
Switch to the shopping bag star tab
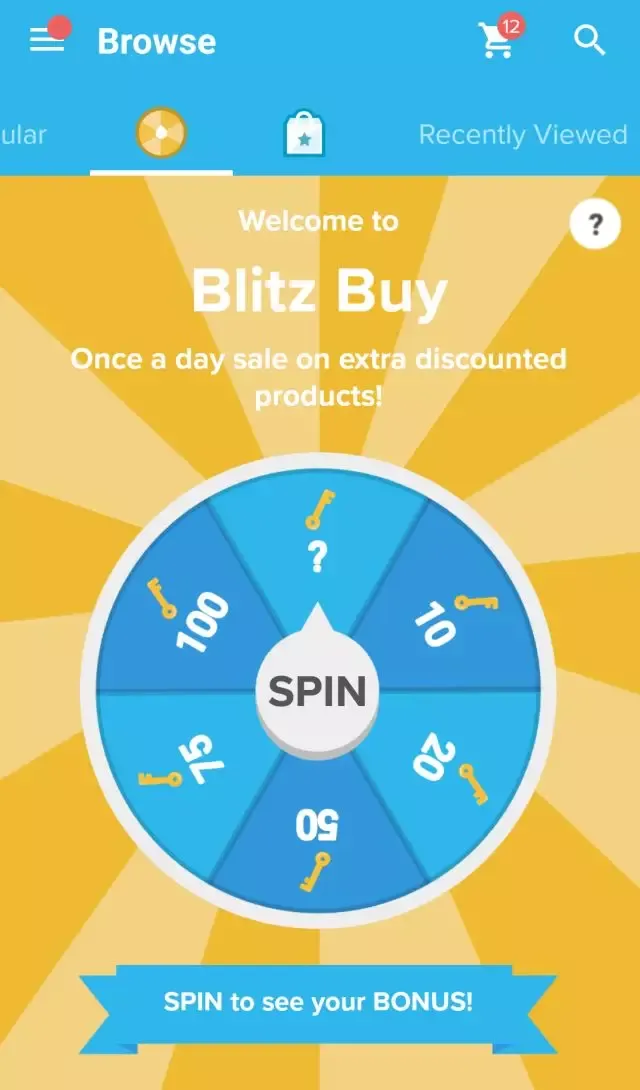(x=304, y=134)
